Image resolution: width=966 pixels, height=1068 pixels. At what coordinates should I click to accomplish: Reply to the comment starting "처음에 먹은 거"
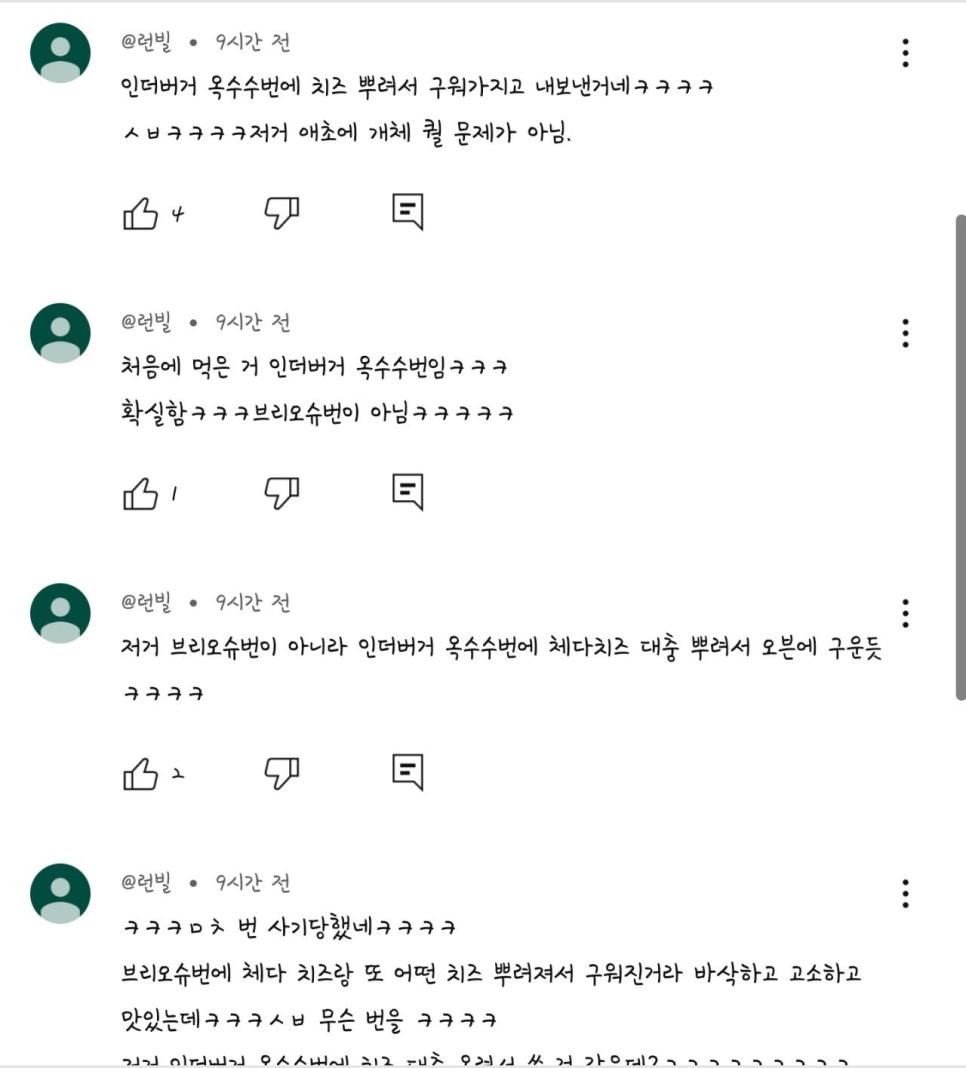point(407,492)
